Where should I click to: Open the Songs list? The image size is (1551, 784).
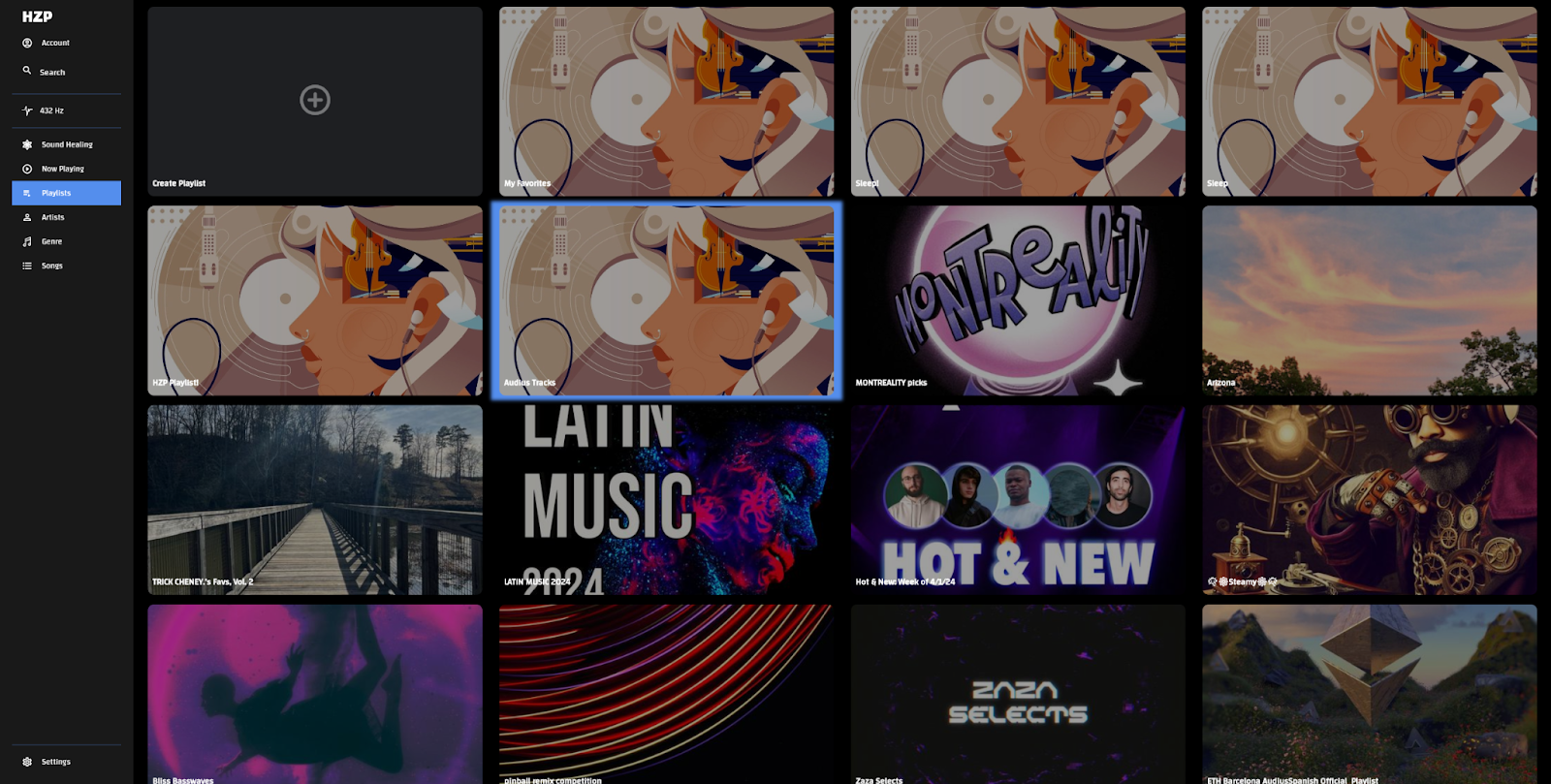pyautogui.click(x=51, y=266)
